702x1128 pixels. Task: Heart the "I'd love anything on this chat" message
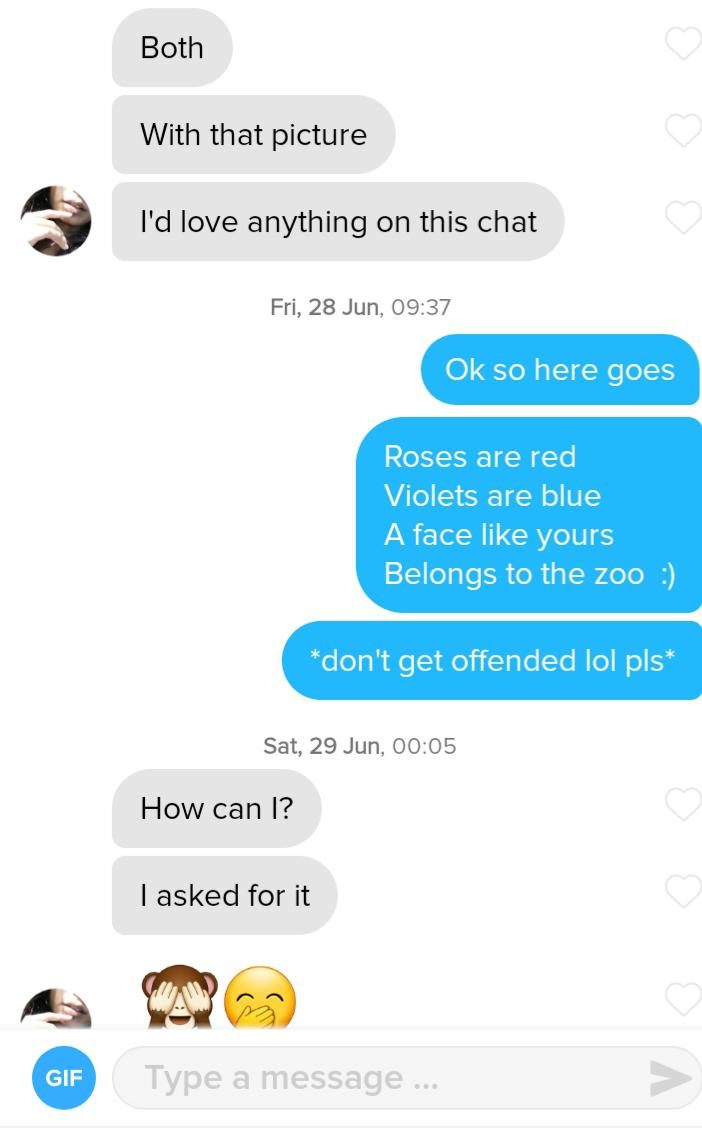pos(683,217)
